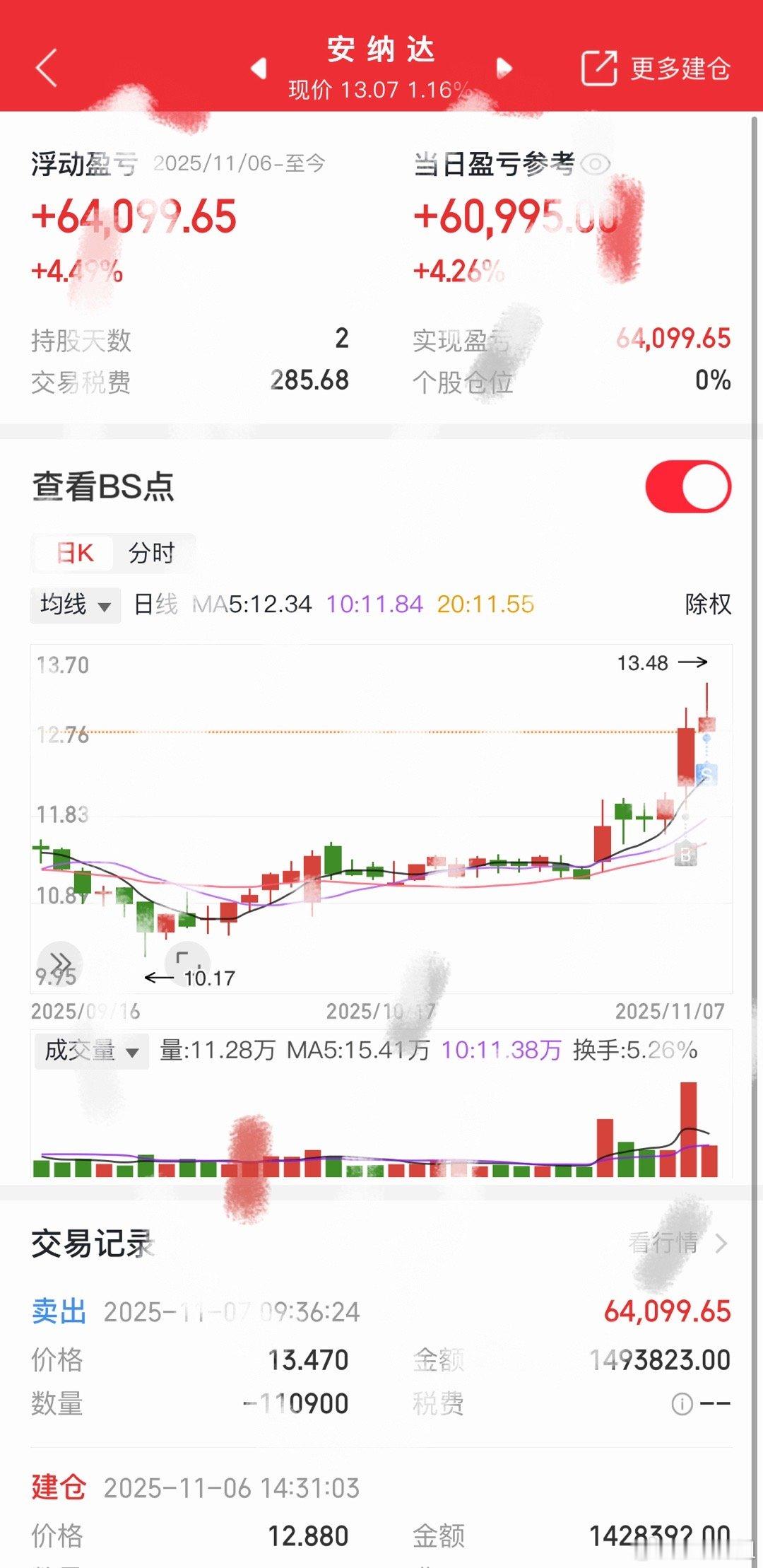The height and width of the screenshot is (1568, 763).
Task: Switch to the 分时 chart tab
Action: click(151, 553)
